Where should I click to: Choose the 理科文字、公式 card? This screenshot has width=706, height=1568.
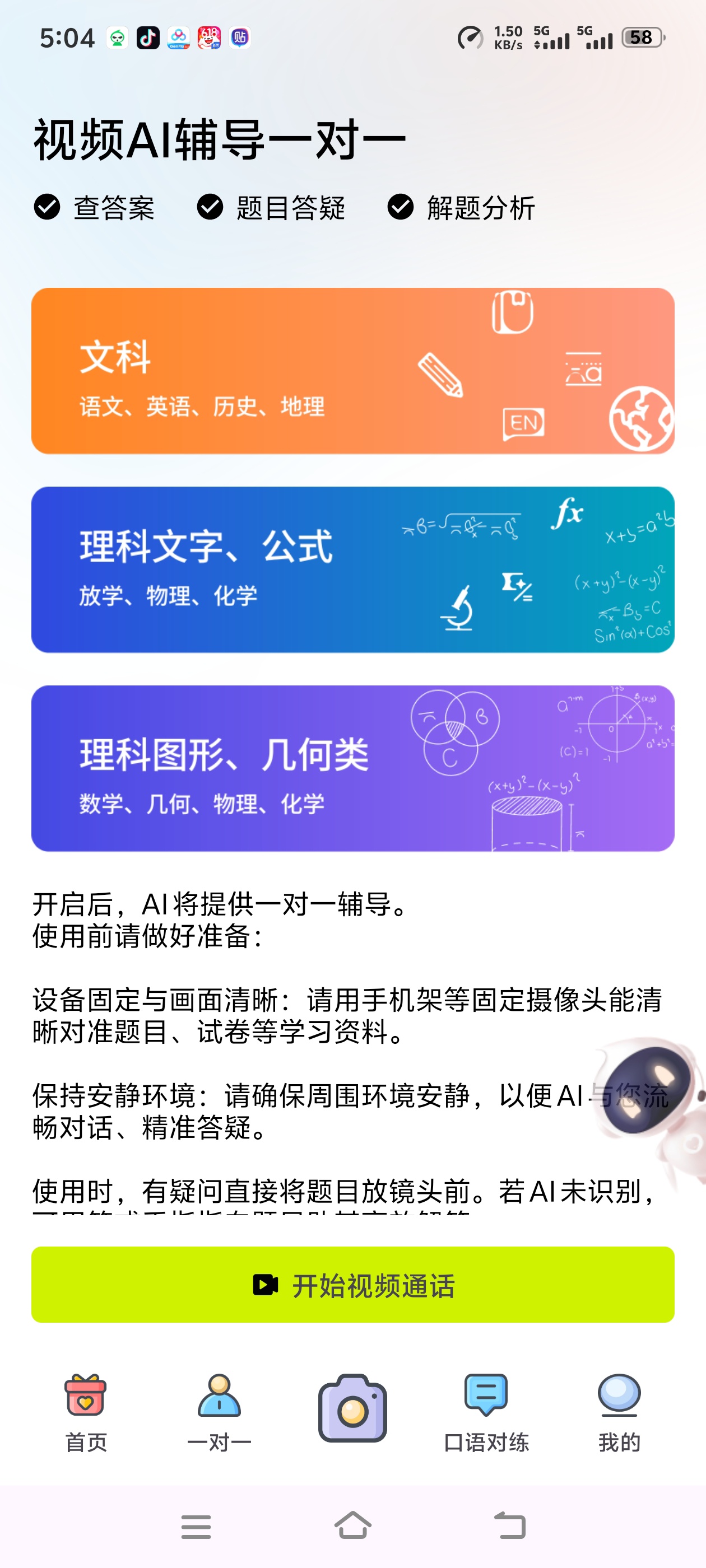(x=352, y=569)
